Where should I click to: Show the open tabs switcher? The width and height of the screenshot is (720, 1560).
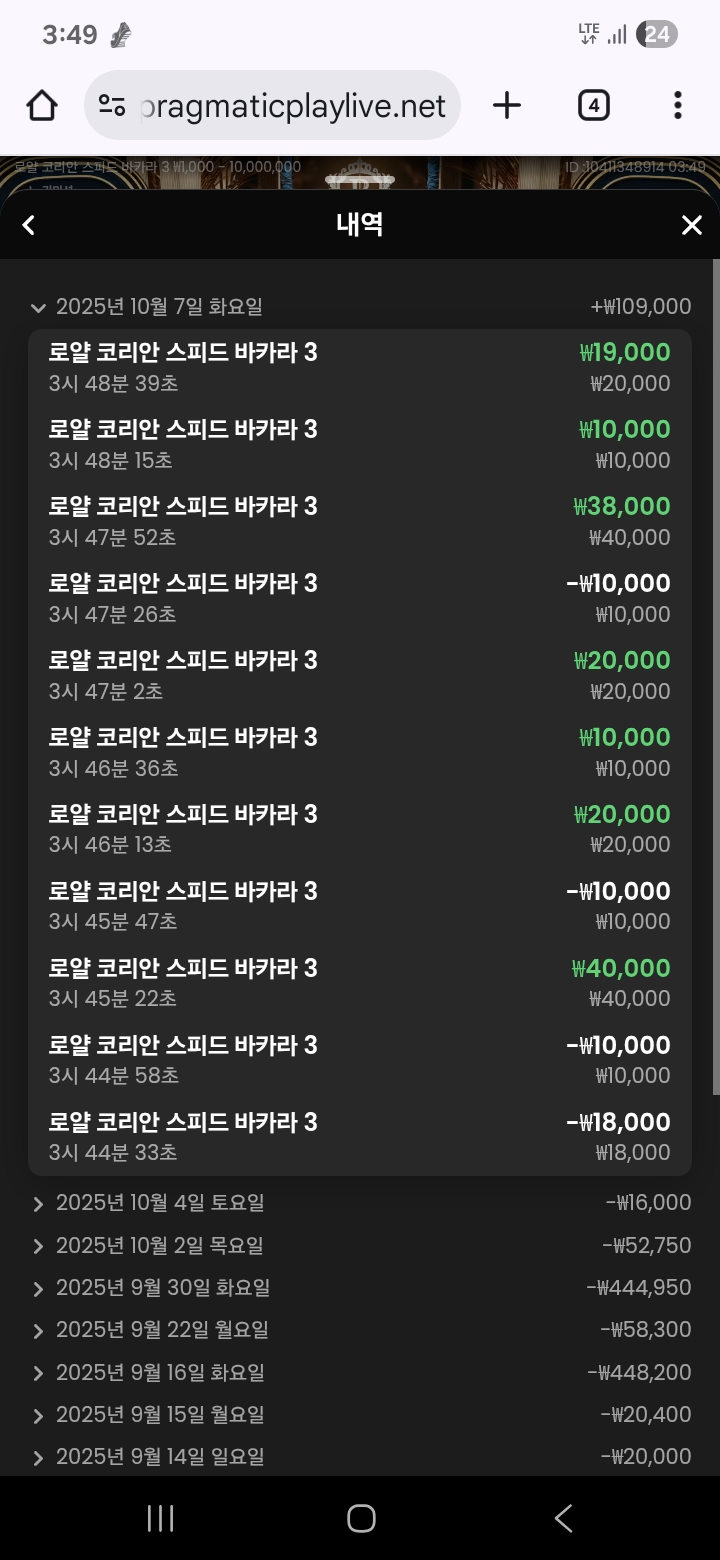[593, 105]
